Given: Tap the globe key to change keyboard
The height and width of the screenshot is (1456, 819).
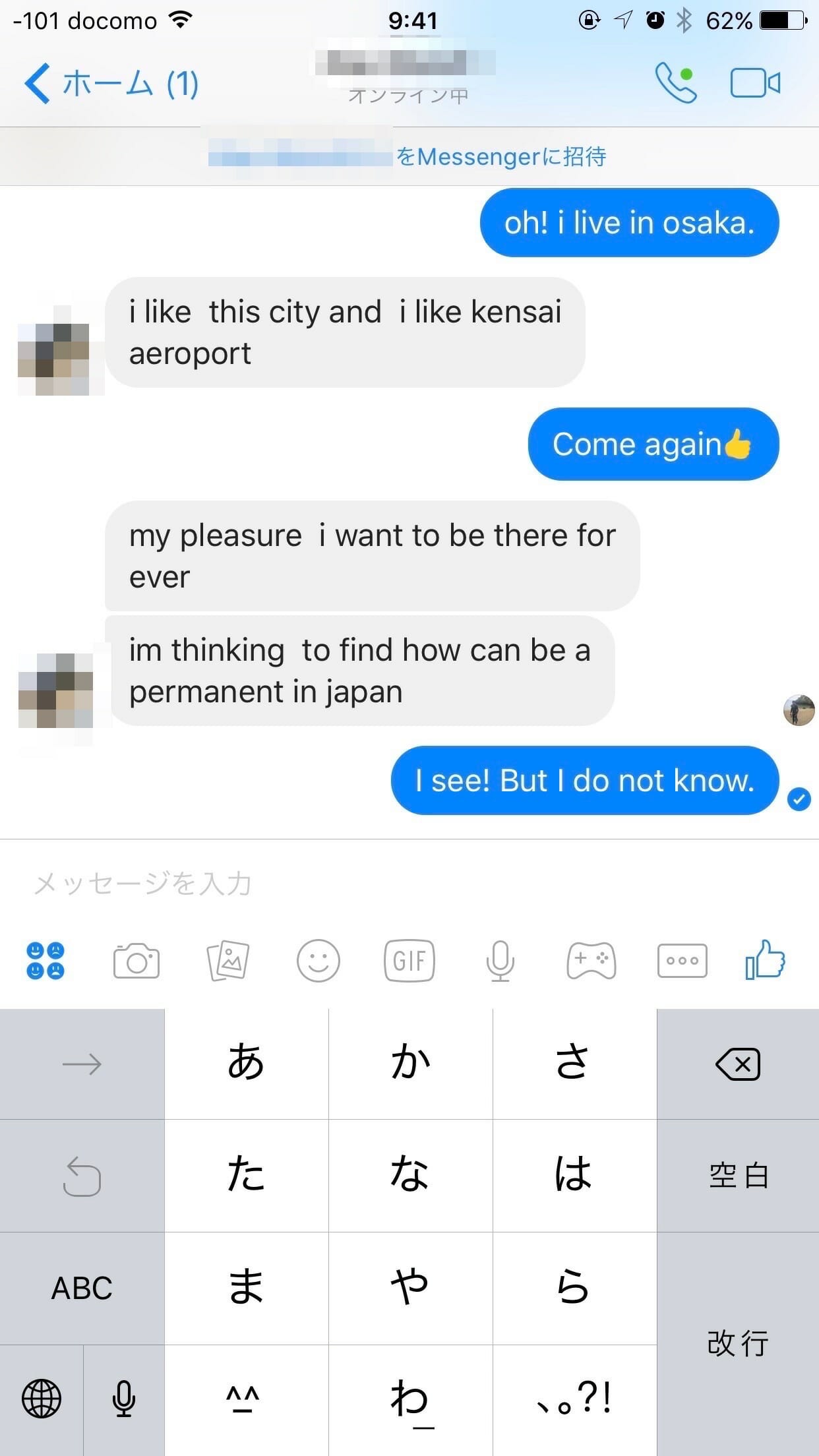Looking at the screenshot, I should [x=42, y=1399].
